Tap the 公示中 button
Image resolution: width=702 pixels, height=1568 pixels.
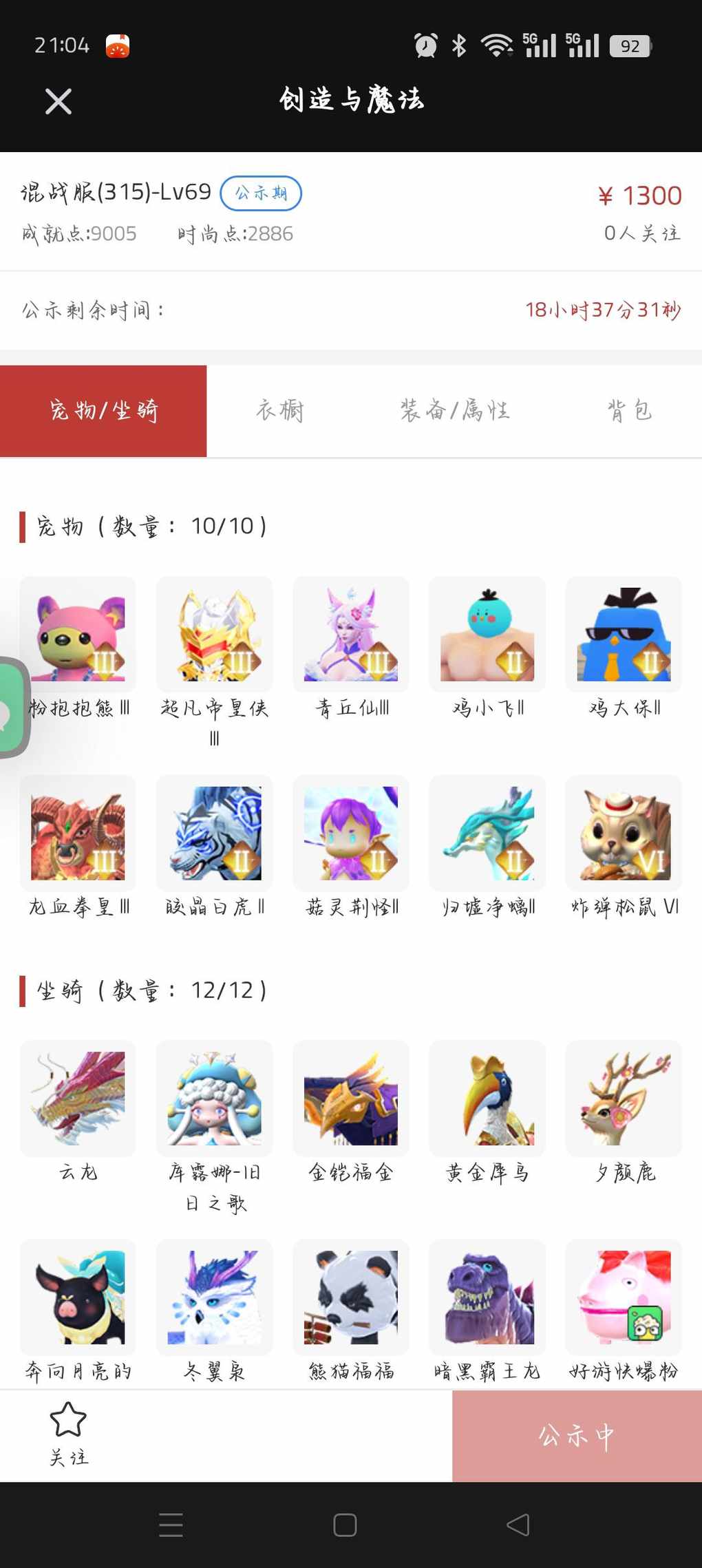point(577,1436)
